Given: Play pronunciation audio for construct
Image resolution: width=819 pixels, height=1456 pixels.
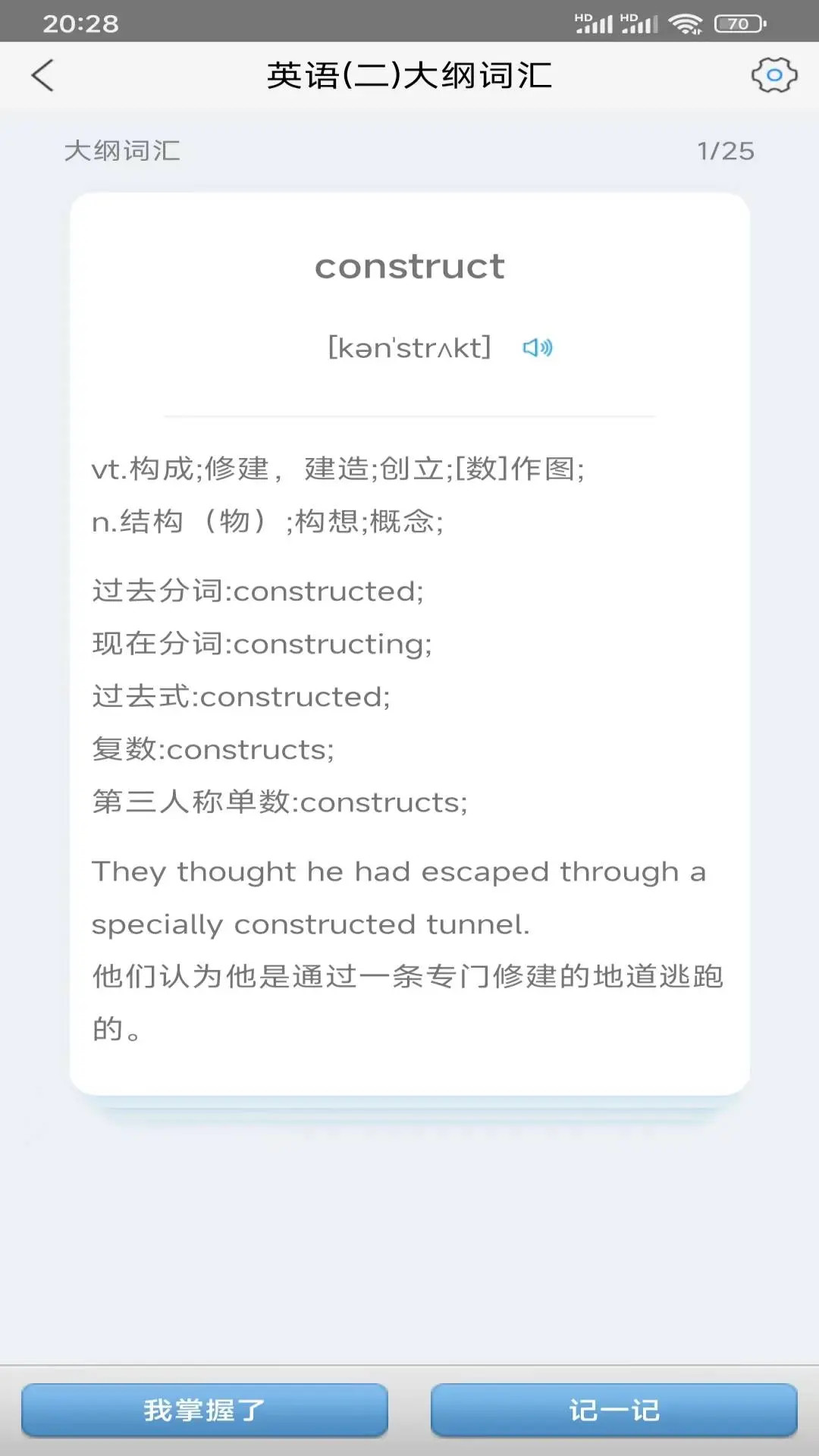Looking at the screenshot, I should coord(537,348).
